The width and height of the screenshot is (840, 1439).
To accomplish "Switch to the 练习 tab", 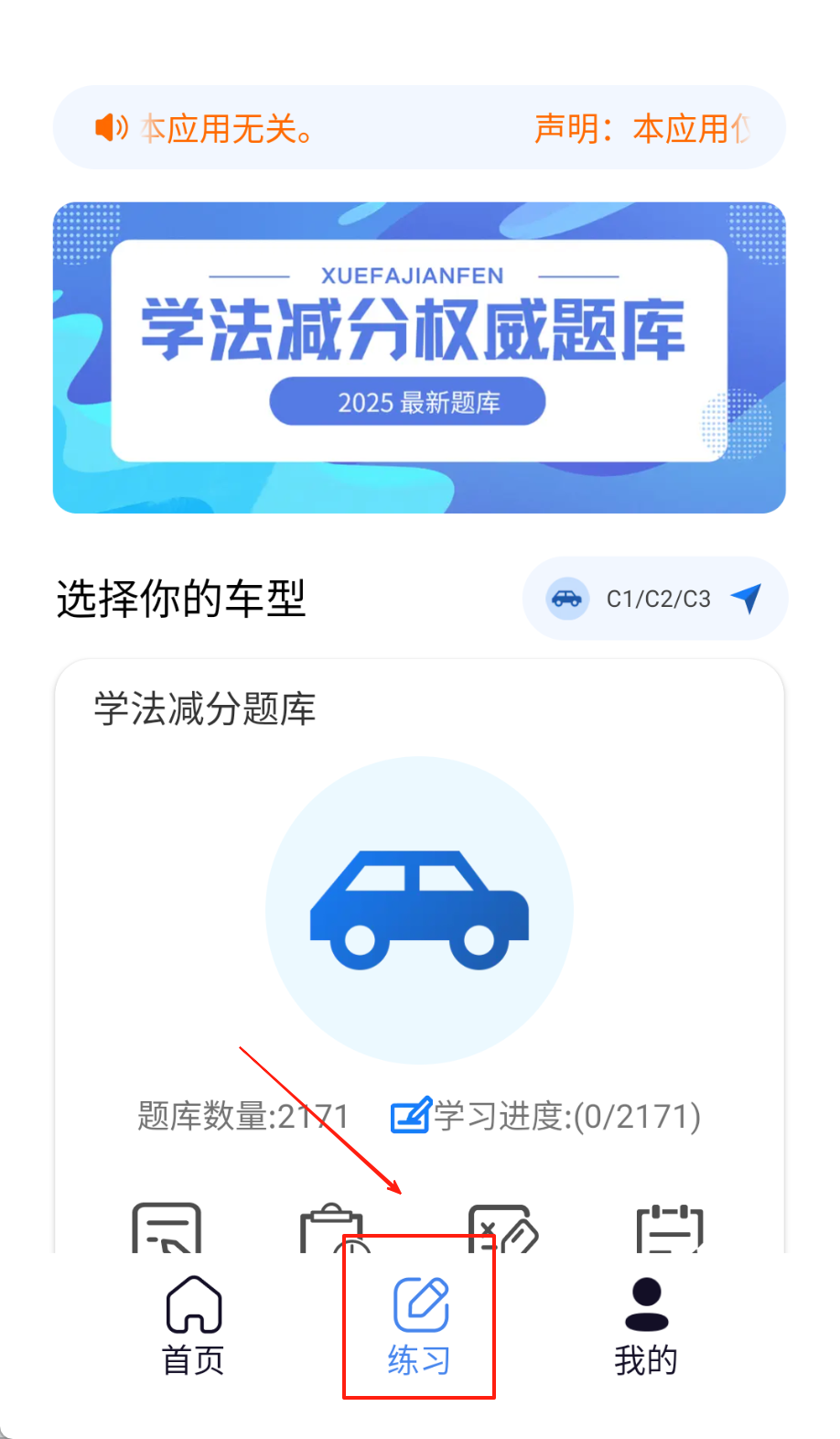I will point(420,1325).
